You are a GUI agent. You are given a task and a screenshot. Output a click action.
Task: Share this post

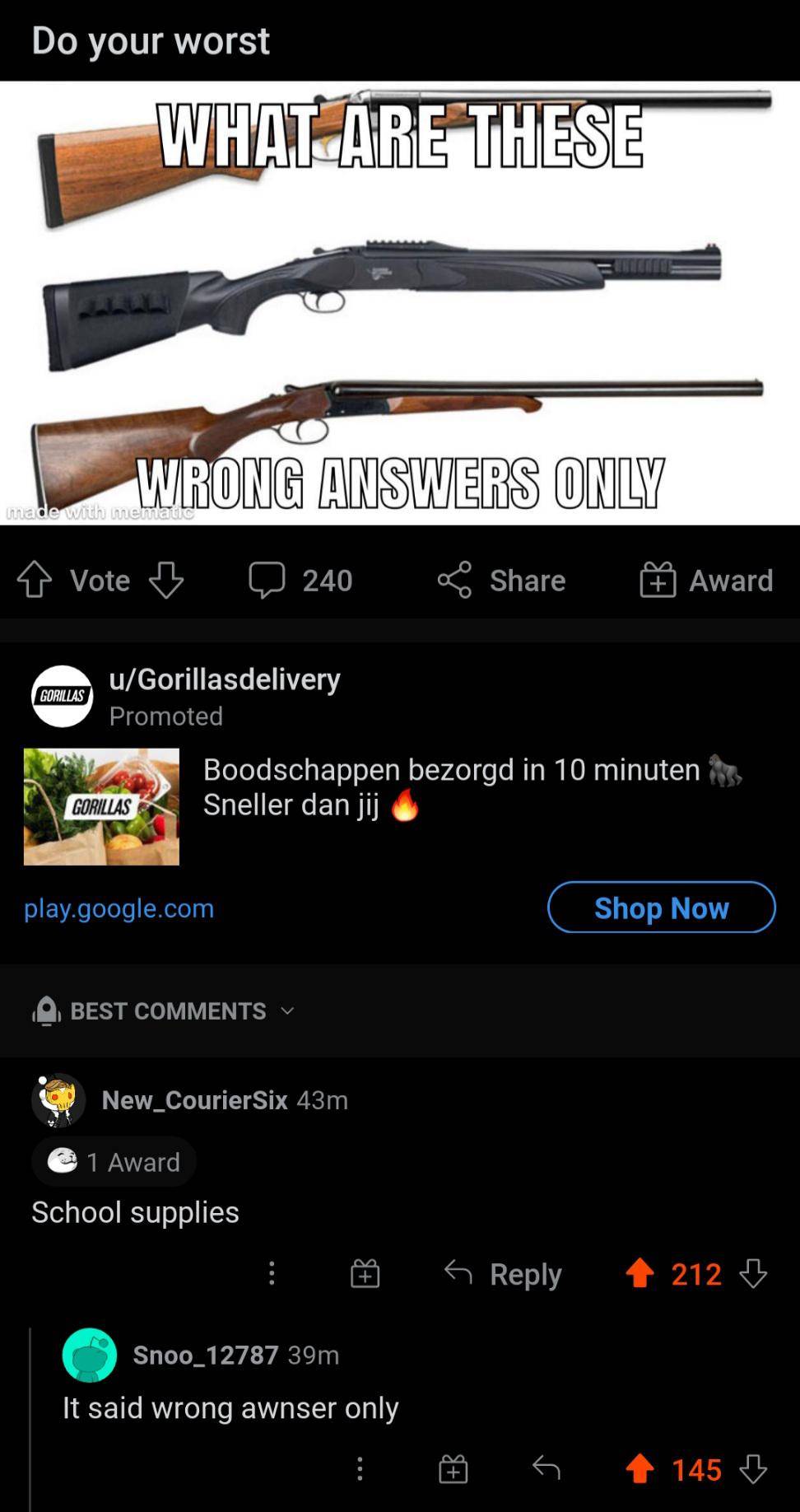click(x=501, y=580)
